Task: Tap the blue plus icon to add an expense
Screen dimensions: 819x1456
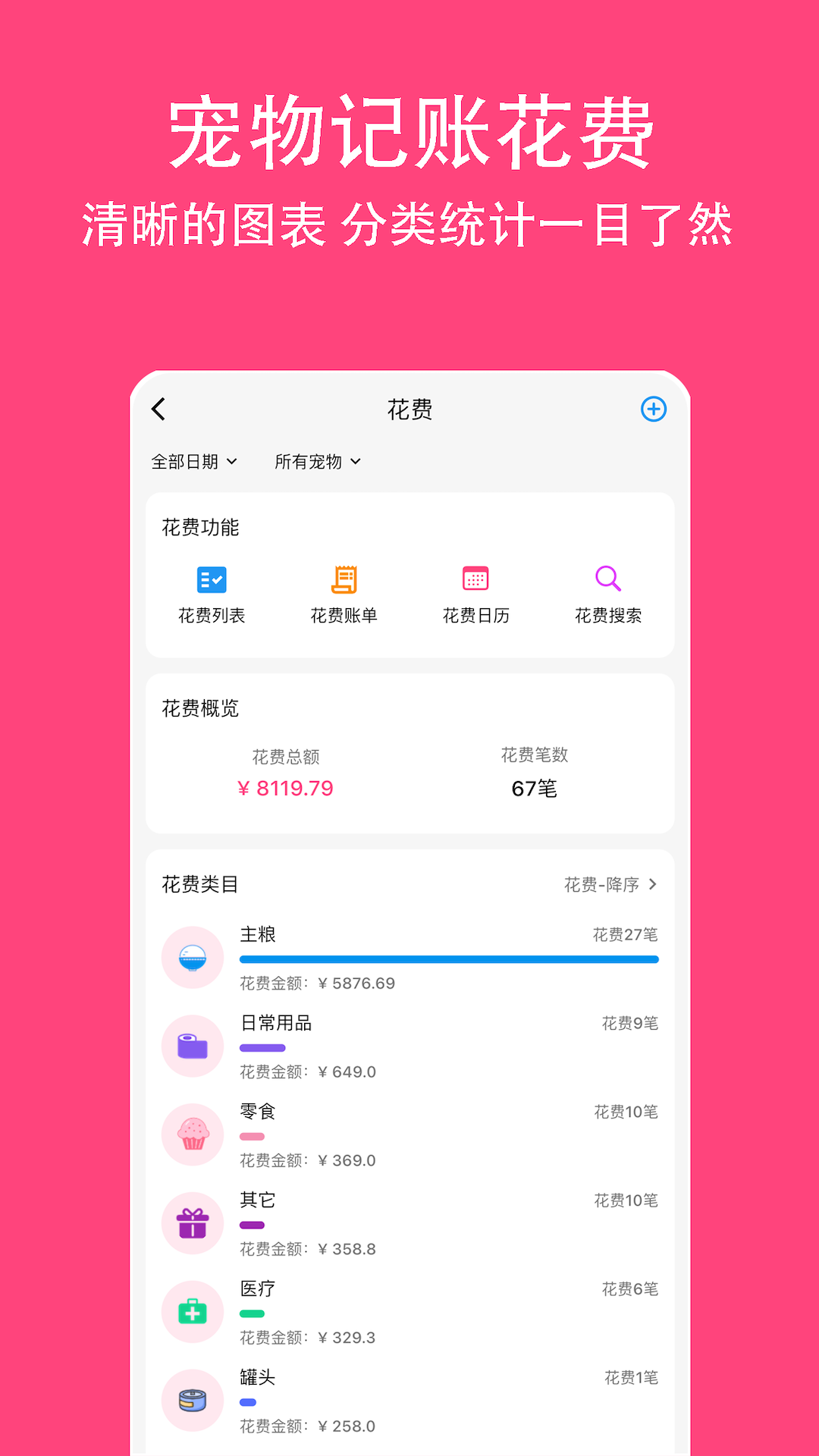Action: [x=653, y=409]
